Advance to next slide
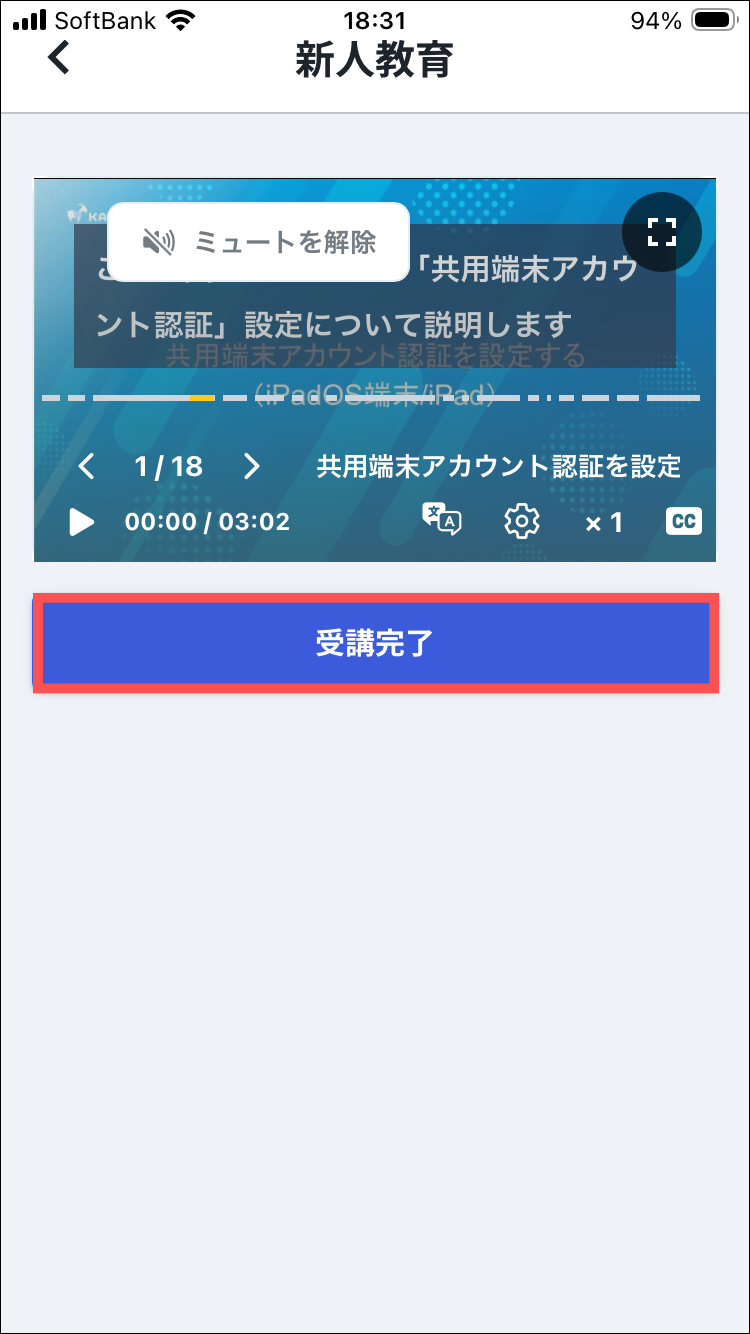 coord(252,466)
